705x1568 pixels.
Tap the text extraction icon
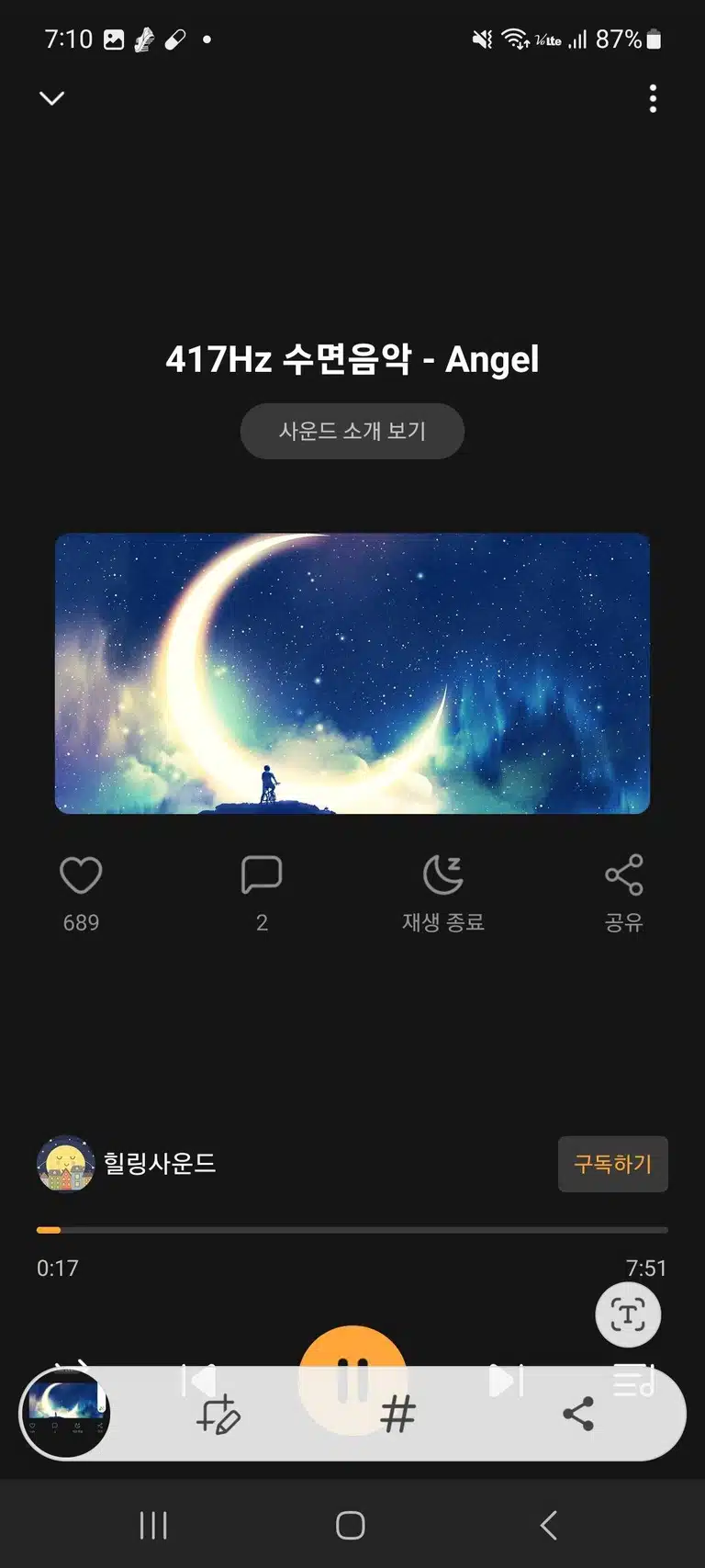[628, 1314]
